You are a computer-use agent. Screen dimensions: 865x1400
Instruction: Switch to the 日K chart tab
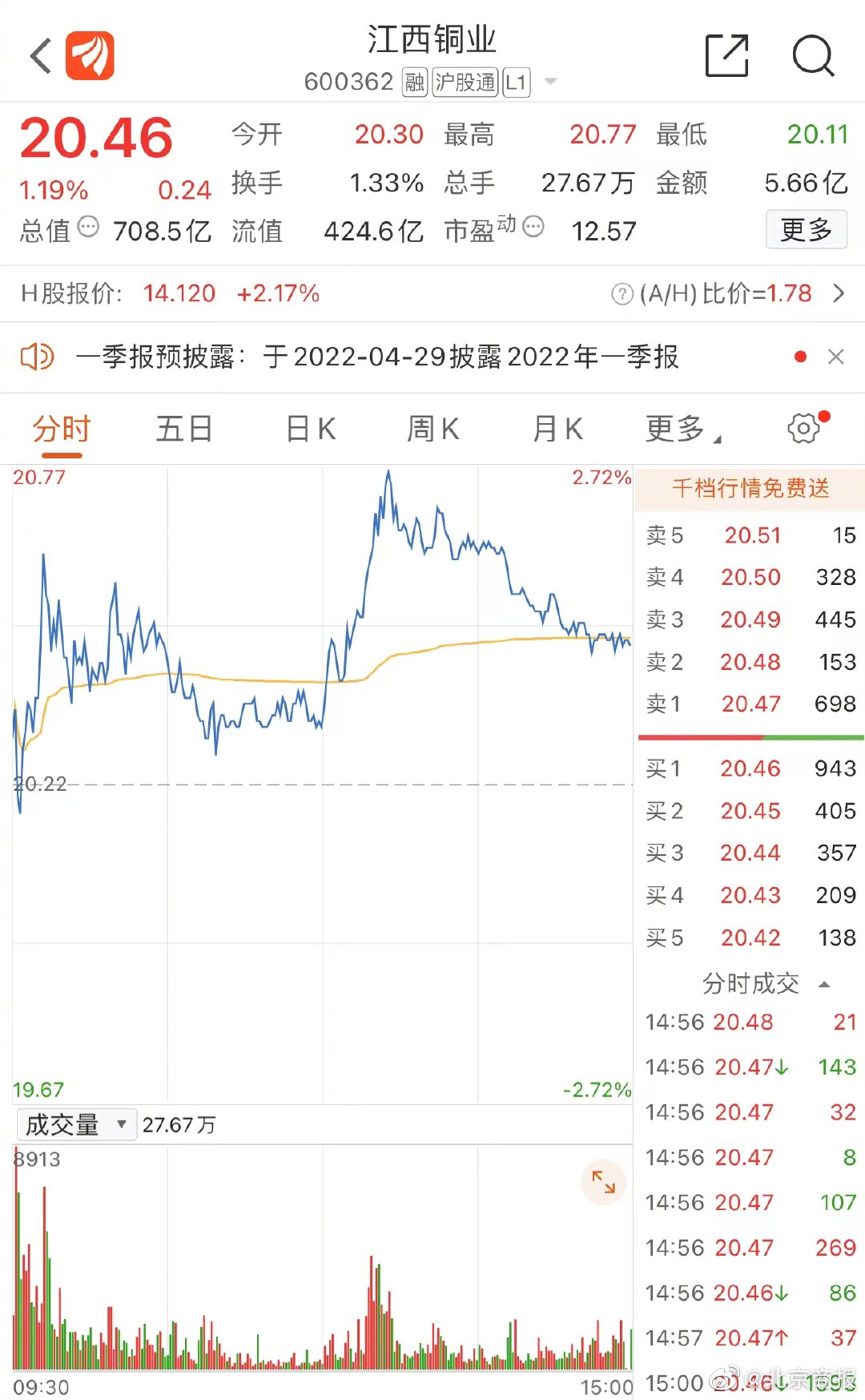311,430
